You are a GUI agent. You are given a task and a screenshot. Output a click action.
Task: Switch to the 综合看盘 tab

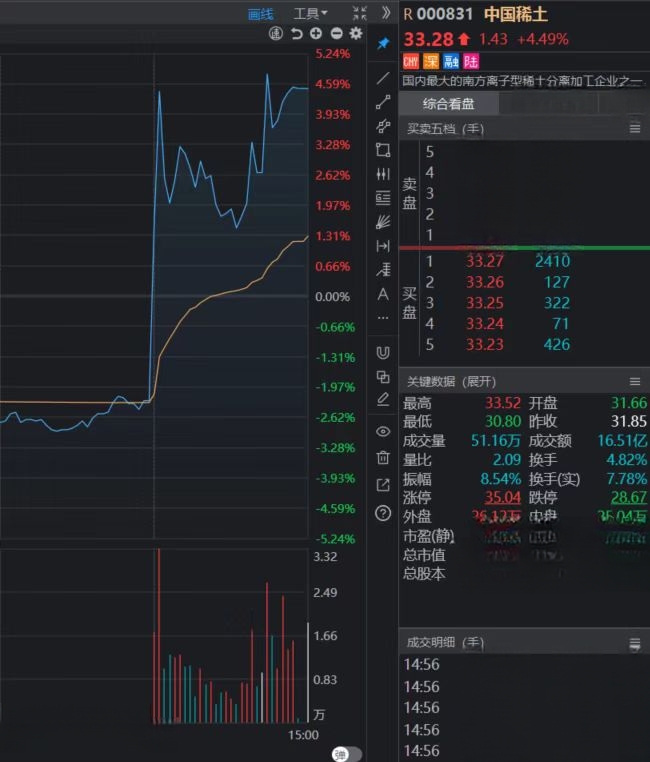448,103
